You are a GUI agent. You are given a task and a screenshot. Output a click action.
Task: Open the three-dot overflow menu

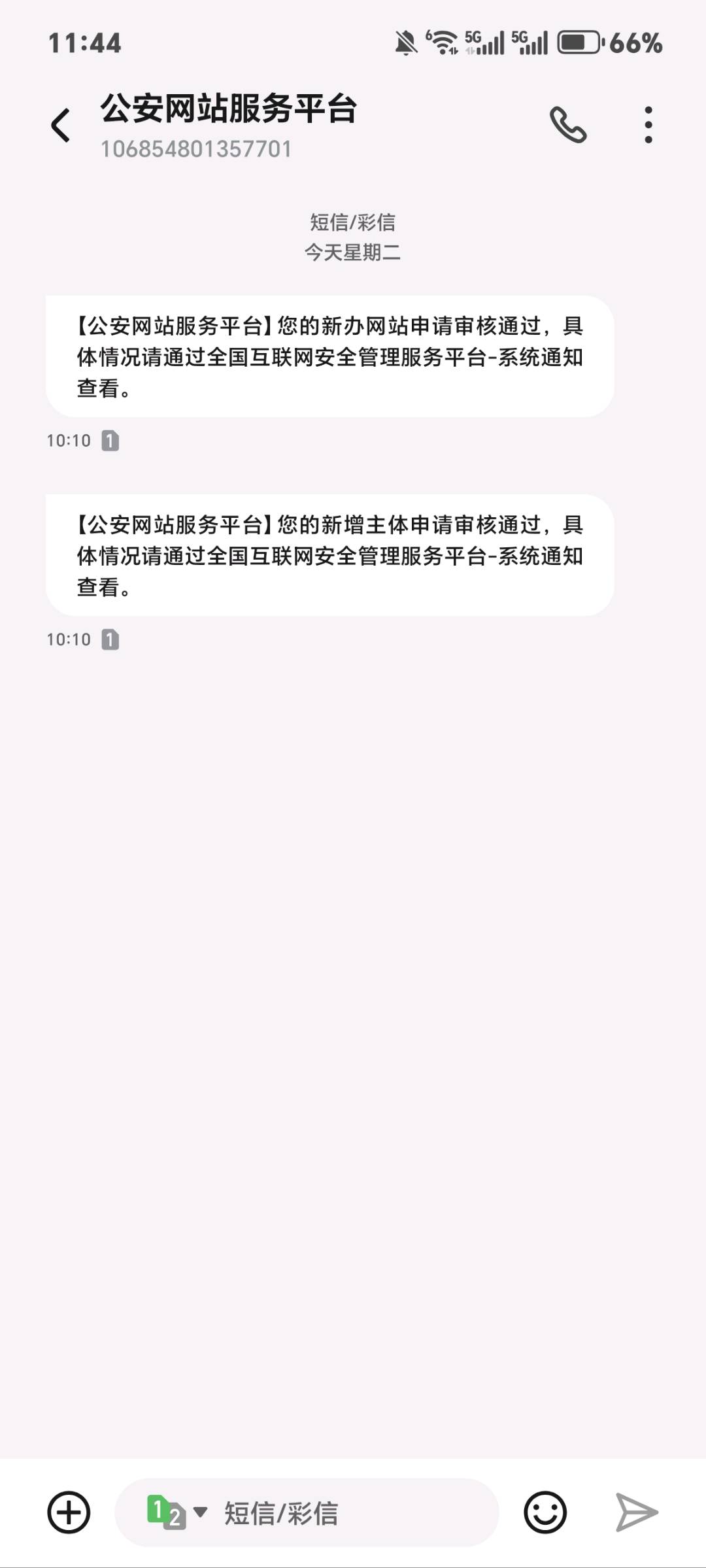pyautogui.click(x=648, y=124)
